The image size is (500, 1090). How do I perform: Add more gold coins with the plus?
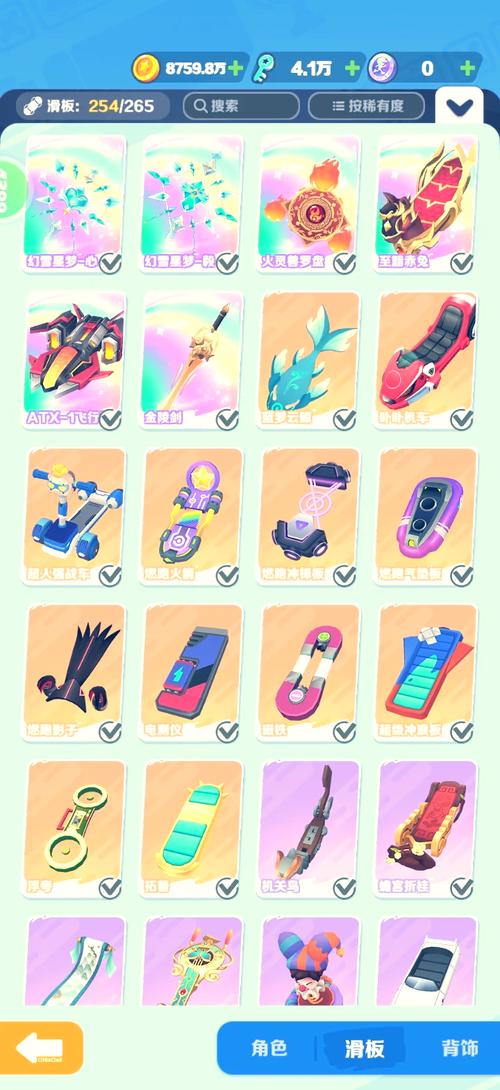236,68
